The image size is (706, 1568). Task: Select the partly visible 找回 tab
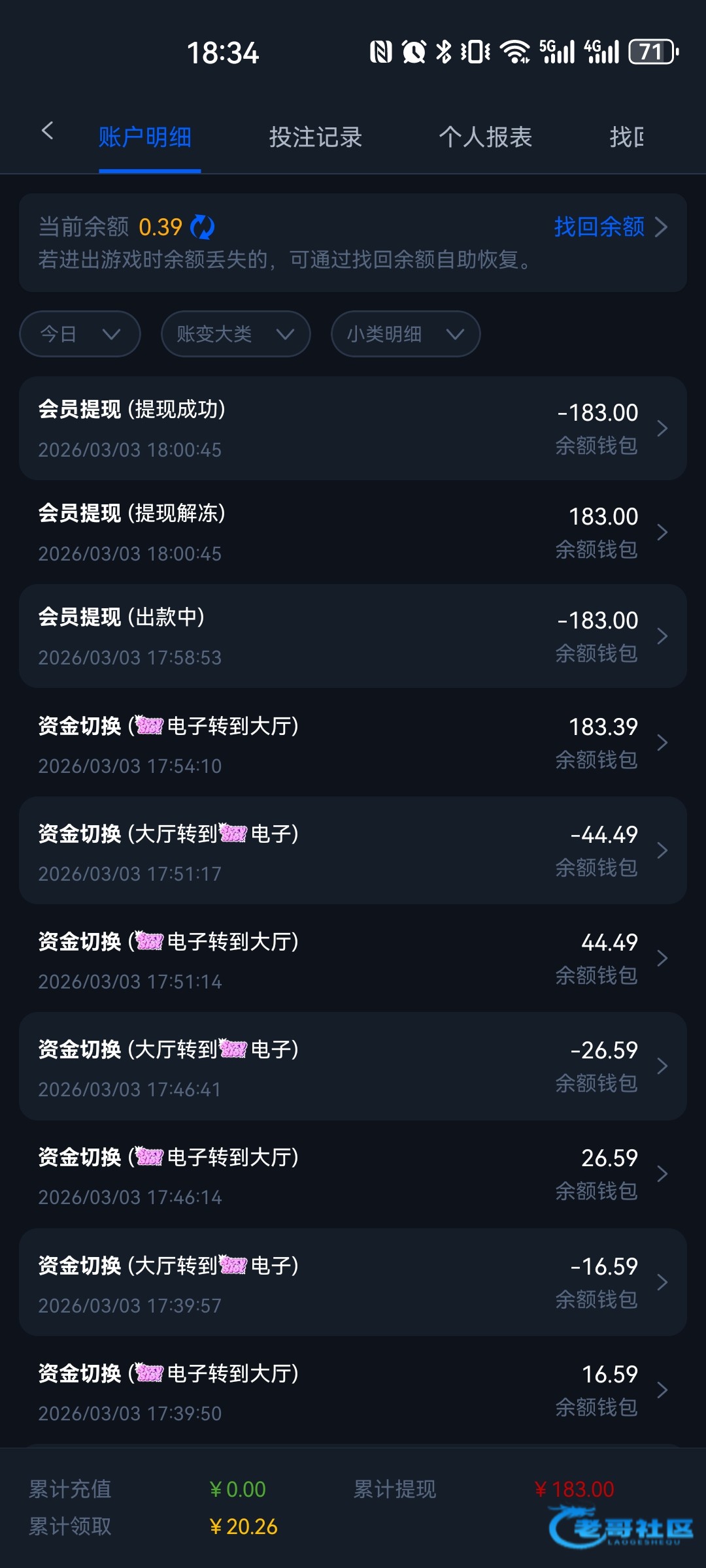626,137
